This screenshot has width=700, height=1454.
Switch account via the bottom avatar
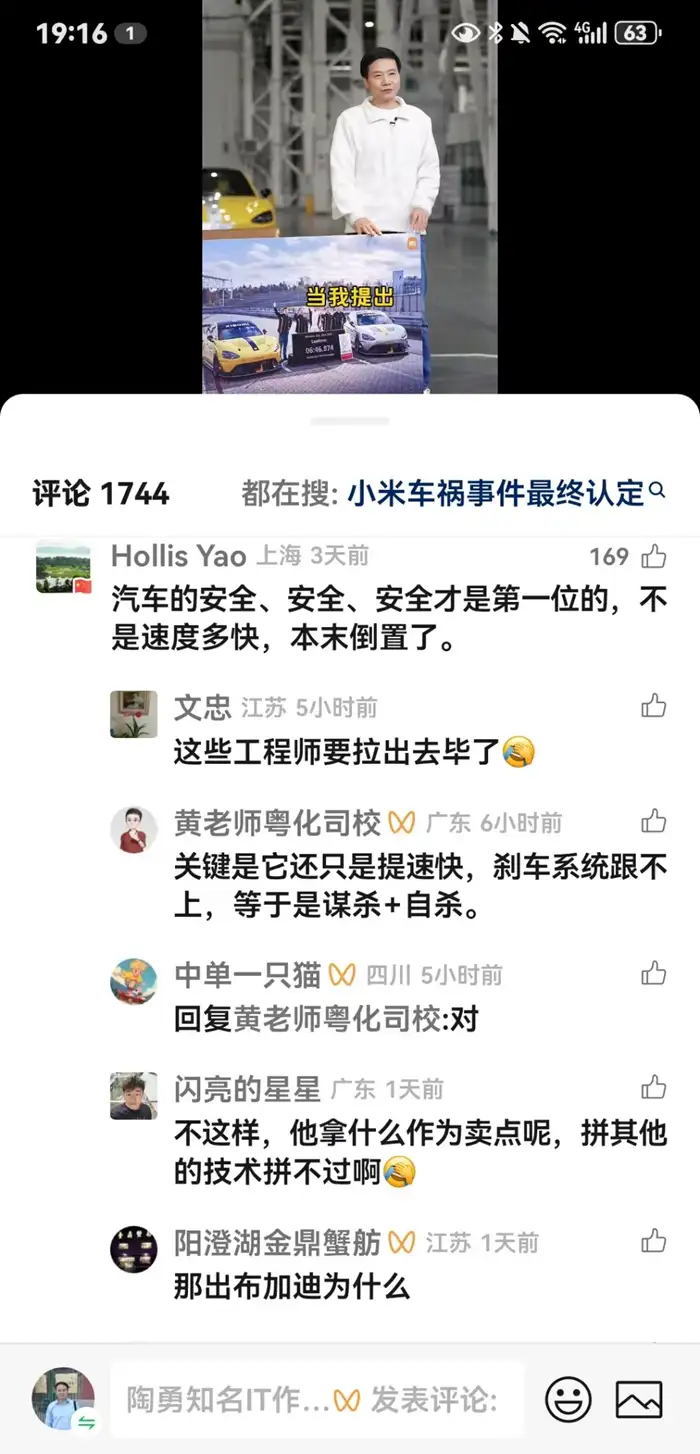point(63,1399)
